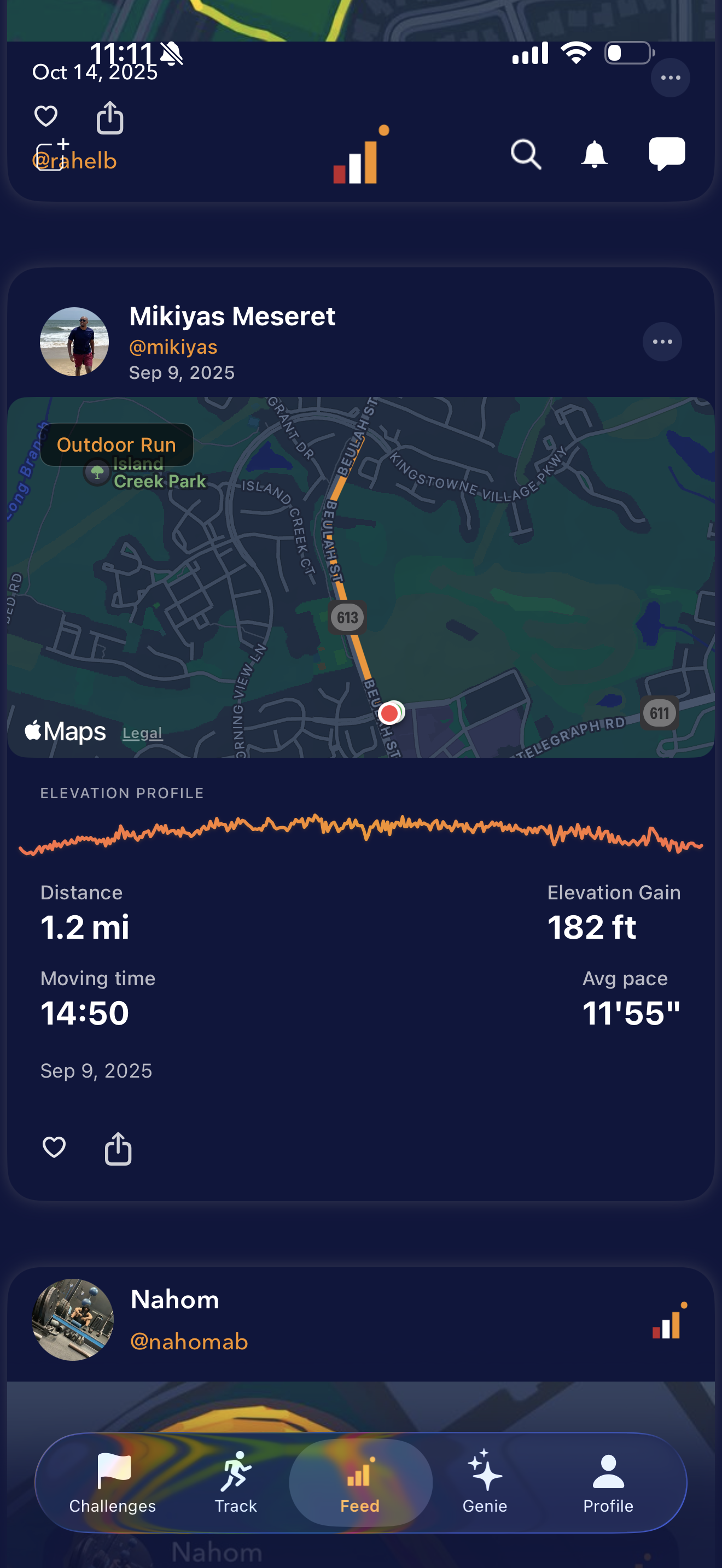Screen dimensions: 722x1568
Task: Open Mikiyas Meseret's profile picture
Action: pyautogui.click(x=74, y=342)
